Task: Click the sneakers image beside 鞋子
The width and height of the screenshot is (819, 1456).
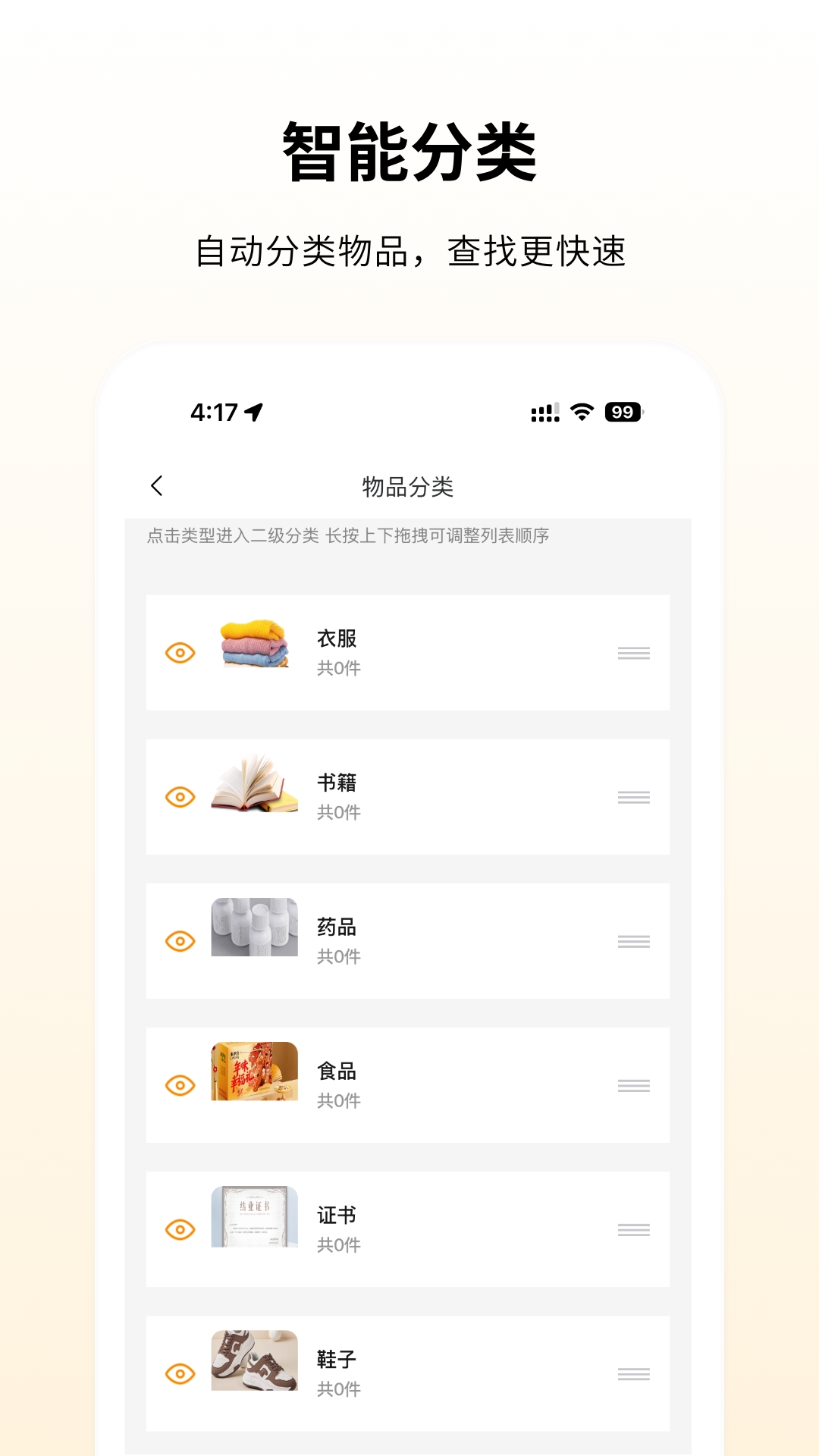Action: click(x=254, y=1373)
